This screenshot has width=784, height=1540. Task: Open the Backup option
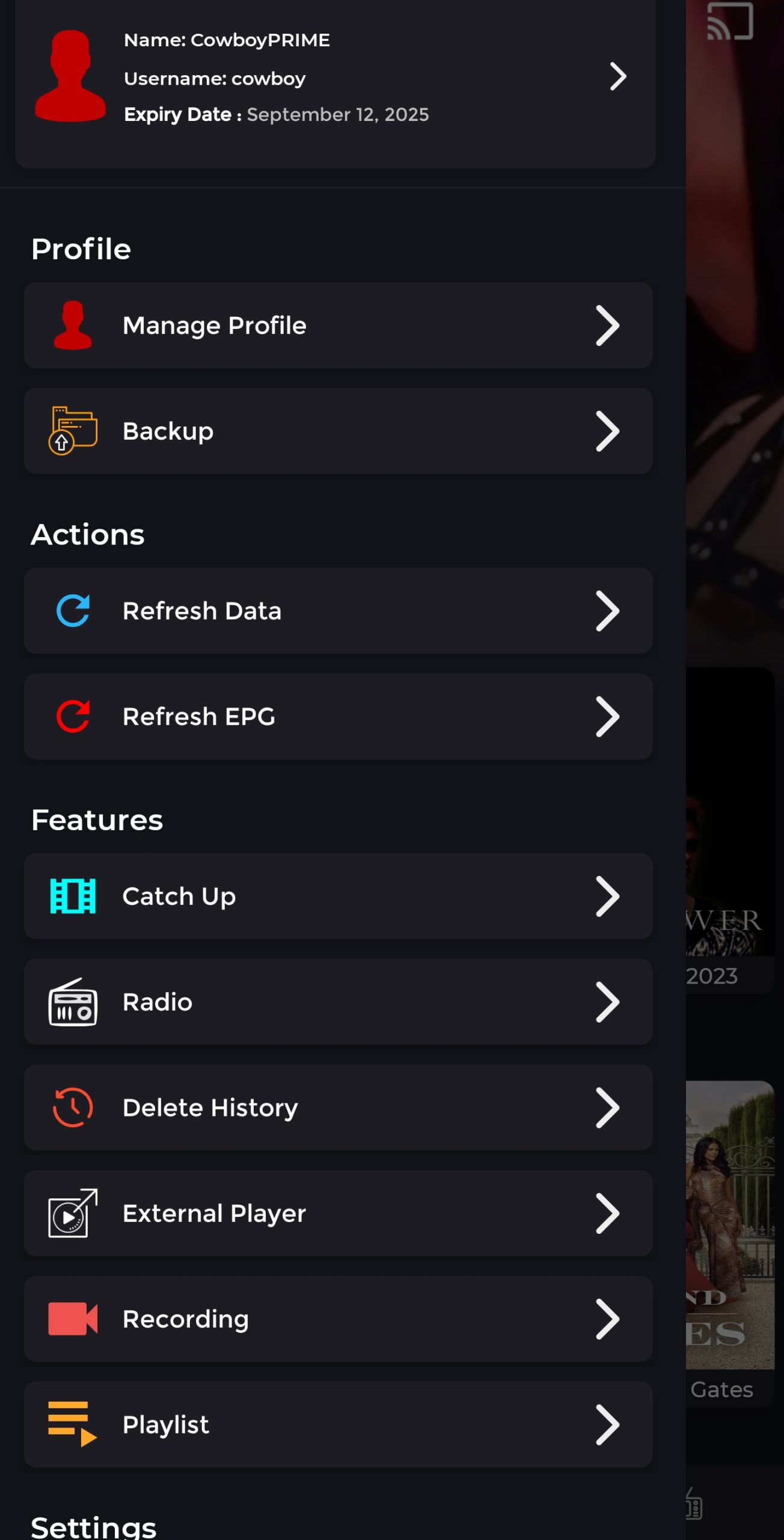(338, 431)
